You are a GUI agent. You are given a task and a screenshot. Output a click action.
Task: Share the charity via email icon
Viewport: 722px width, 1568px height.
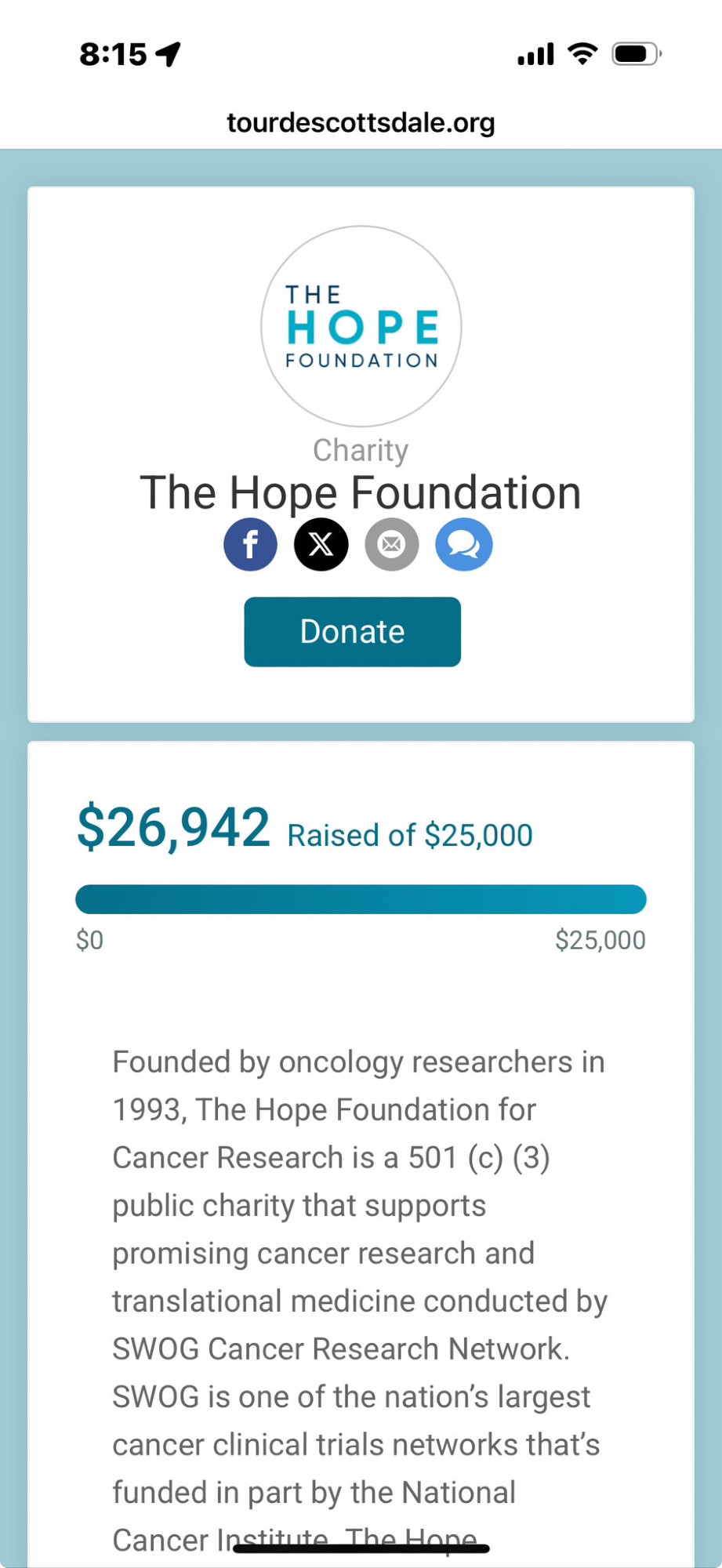pos(392,544)
